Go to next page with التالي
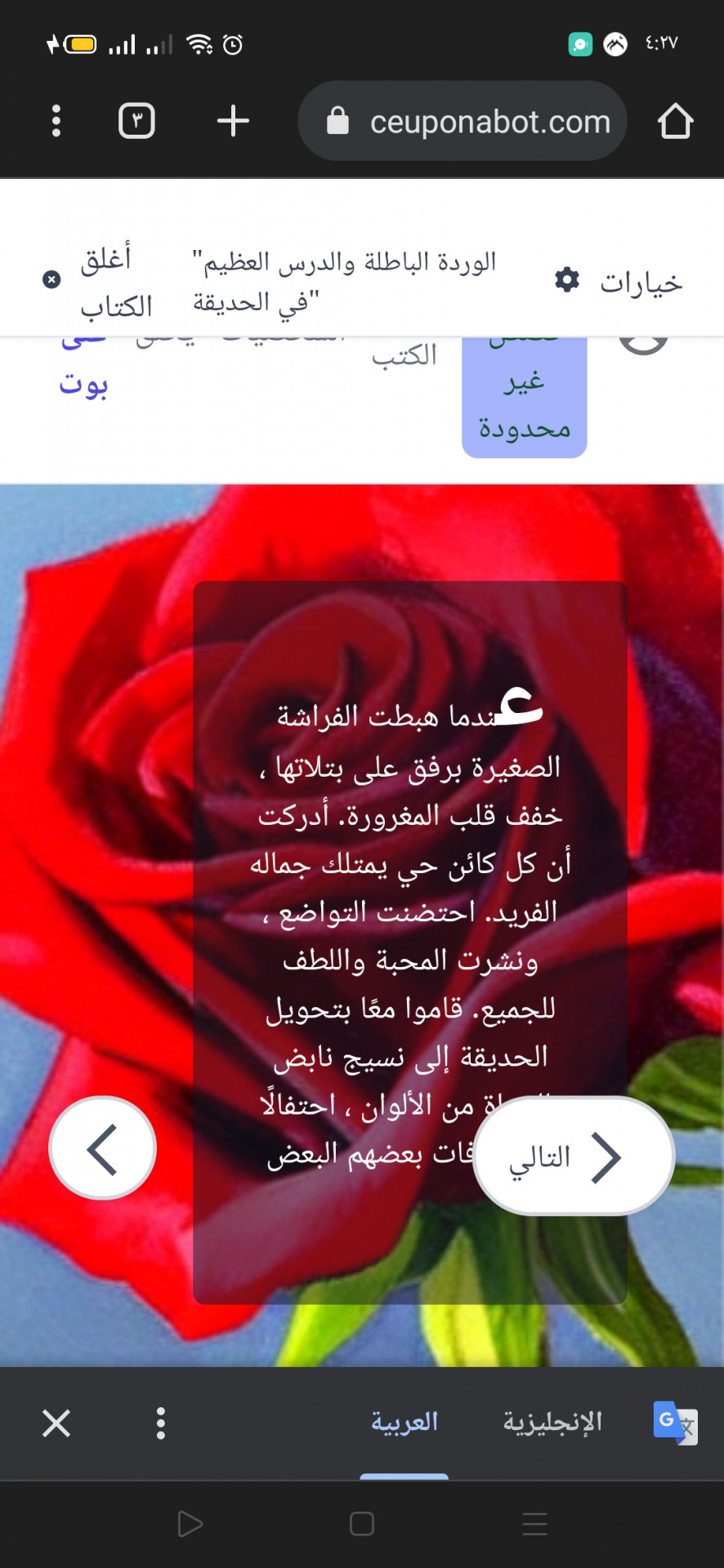The image size is (724, 1568). click(x=574, y=1156)
